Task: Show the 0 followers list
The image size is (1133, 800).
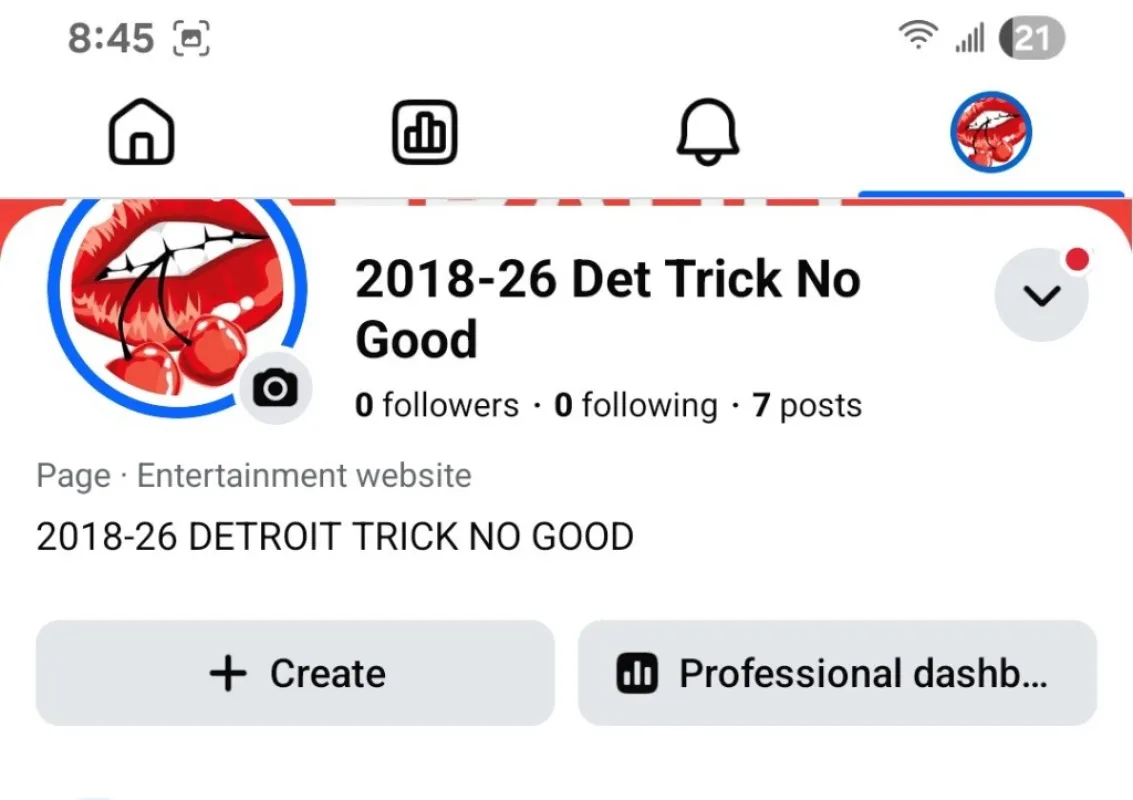Action: pyautogui.click(x=437, y=406)
